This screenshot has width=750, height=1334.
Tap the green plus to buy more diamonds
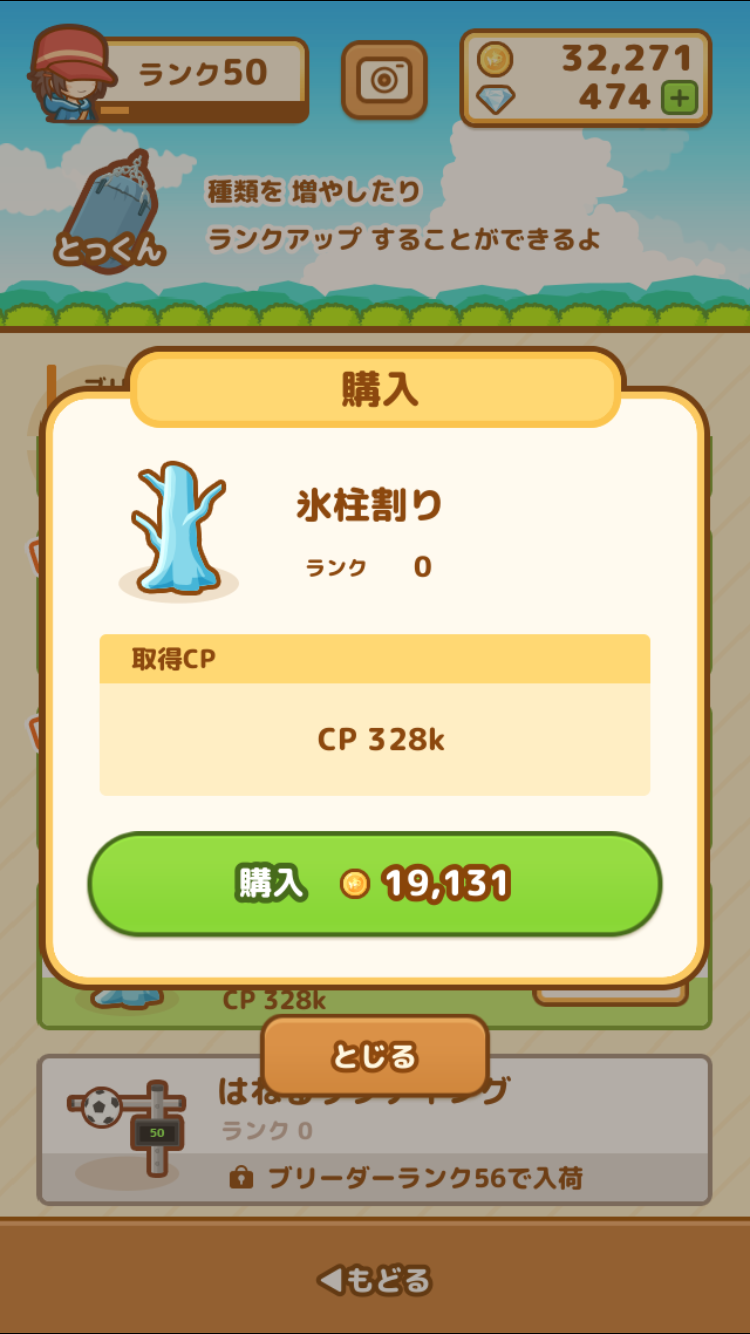[682, 99]
